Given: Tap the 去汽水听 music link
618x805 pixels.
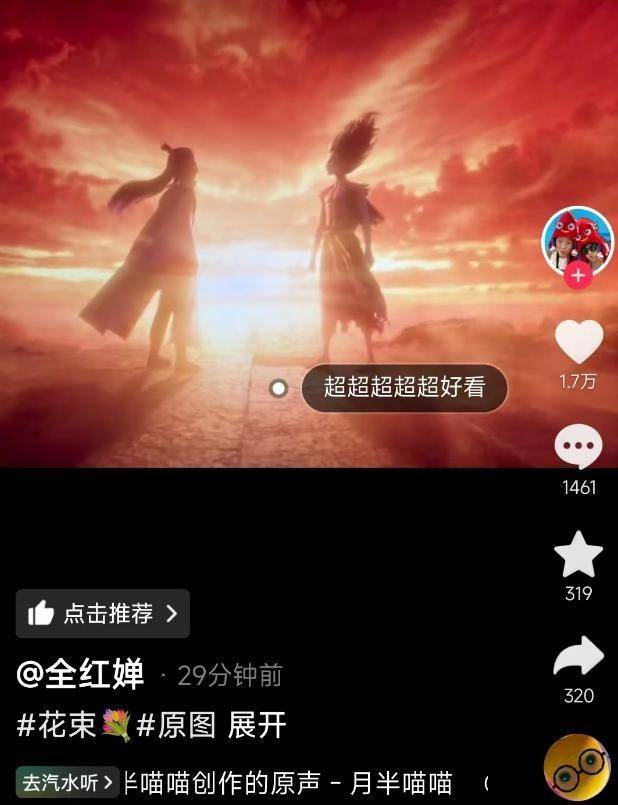Looking at the screenshot, I should coord(68,783).
